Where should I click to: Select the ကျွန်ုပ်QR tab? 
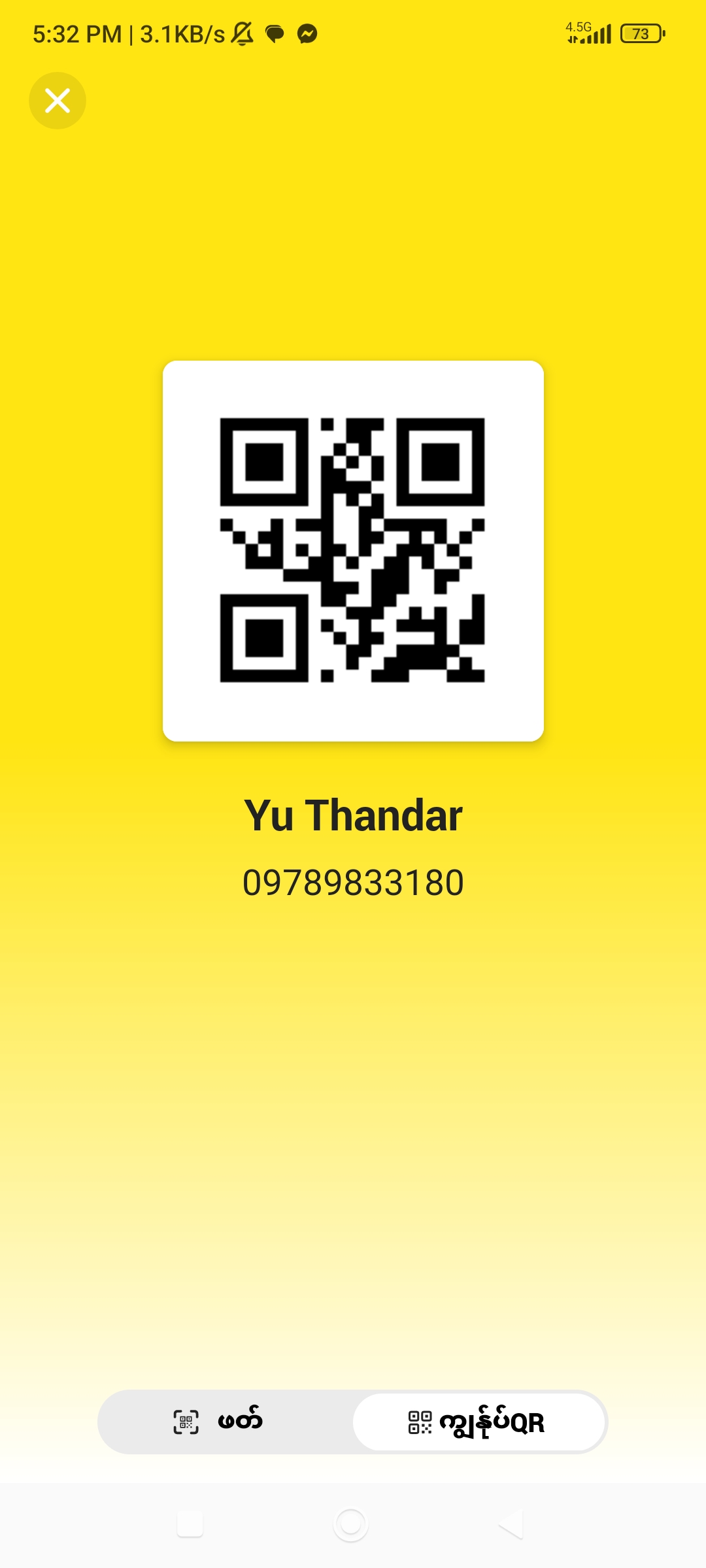click(x=479, y=1422)
